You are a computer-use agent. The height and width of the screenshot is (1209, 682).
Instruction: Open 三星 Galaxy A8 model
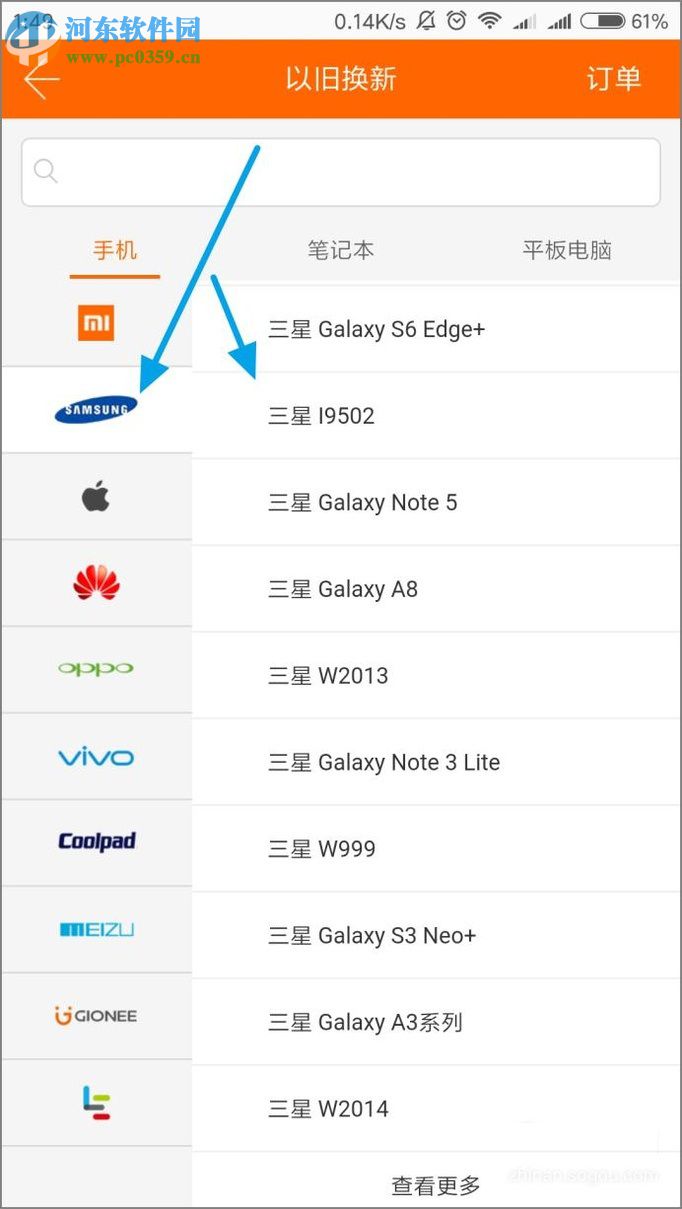[342, 589]
